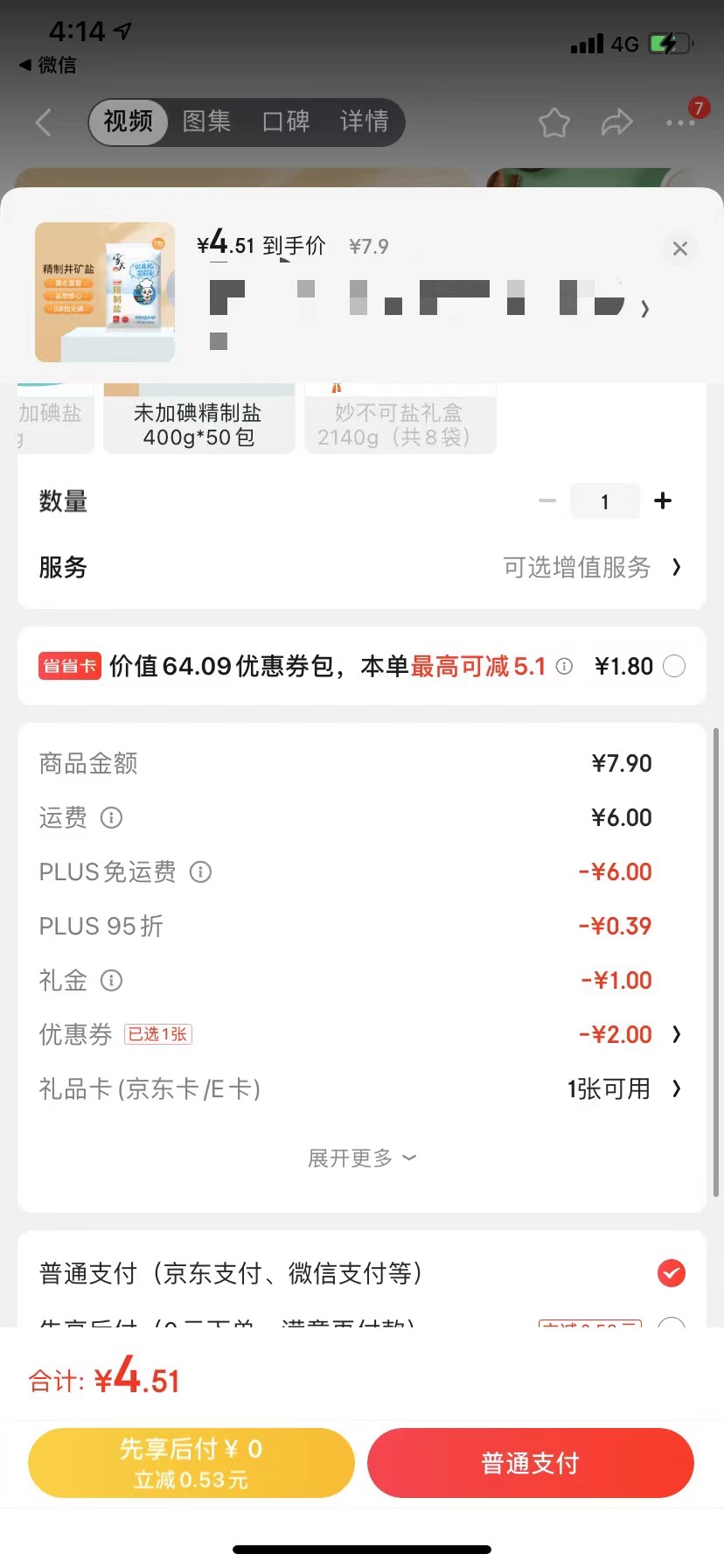The image size is (724, 1568).
Task: Tap the red 普通支付 pay button
Action: pos(529,1462)
